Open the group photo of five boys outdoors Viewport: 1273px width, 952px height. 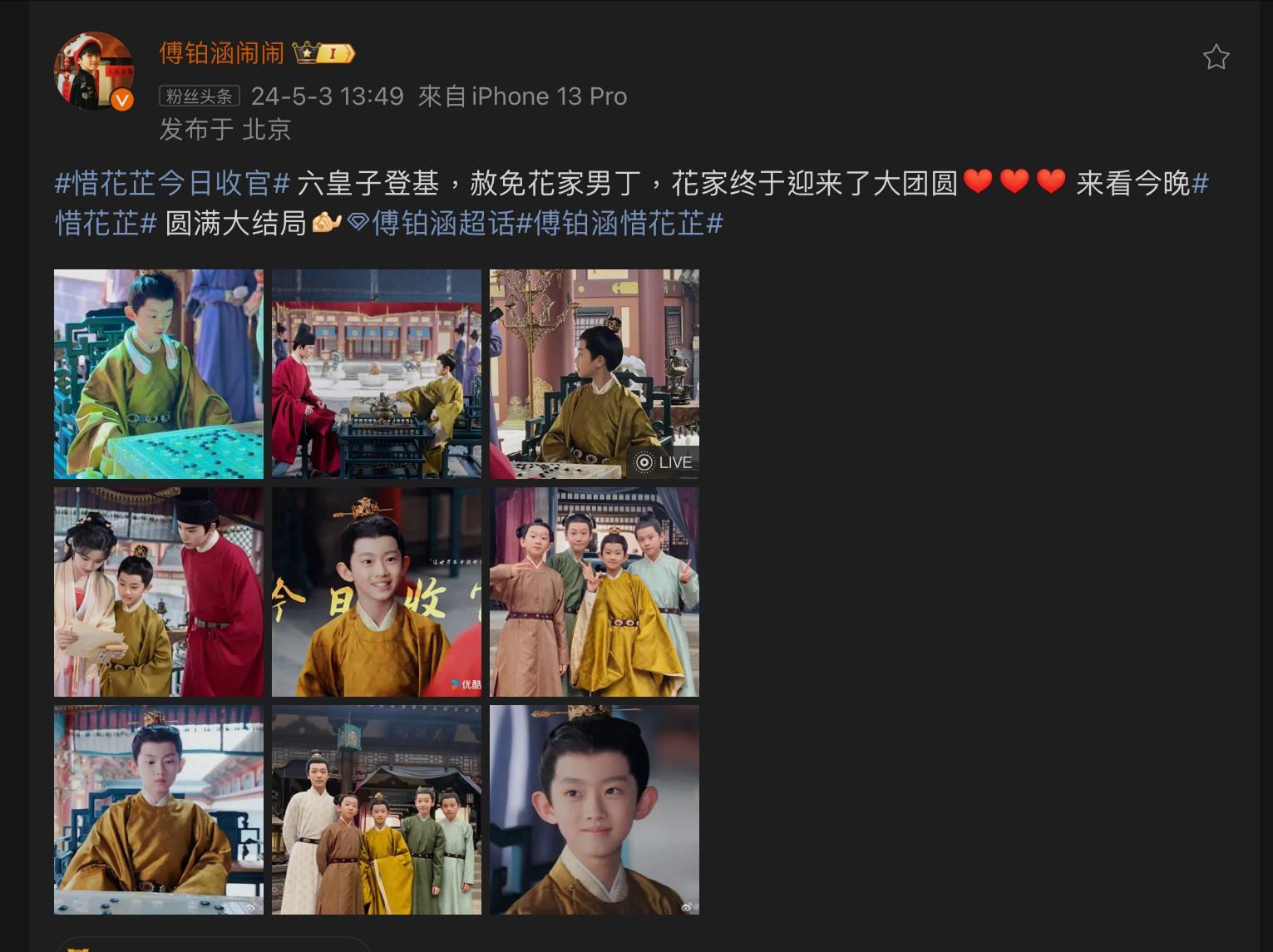(377, 810)
